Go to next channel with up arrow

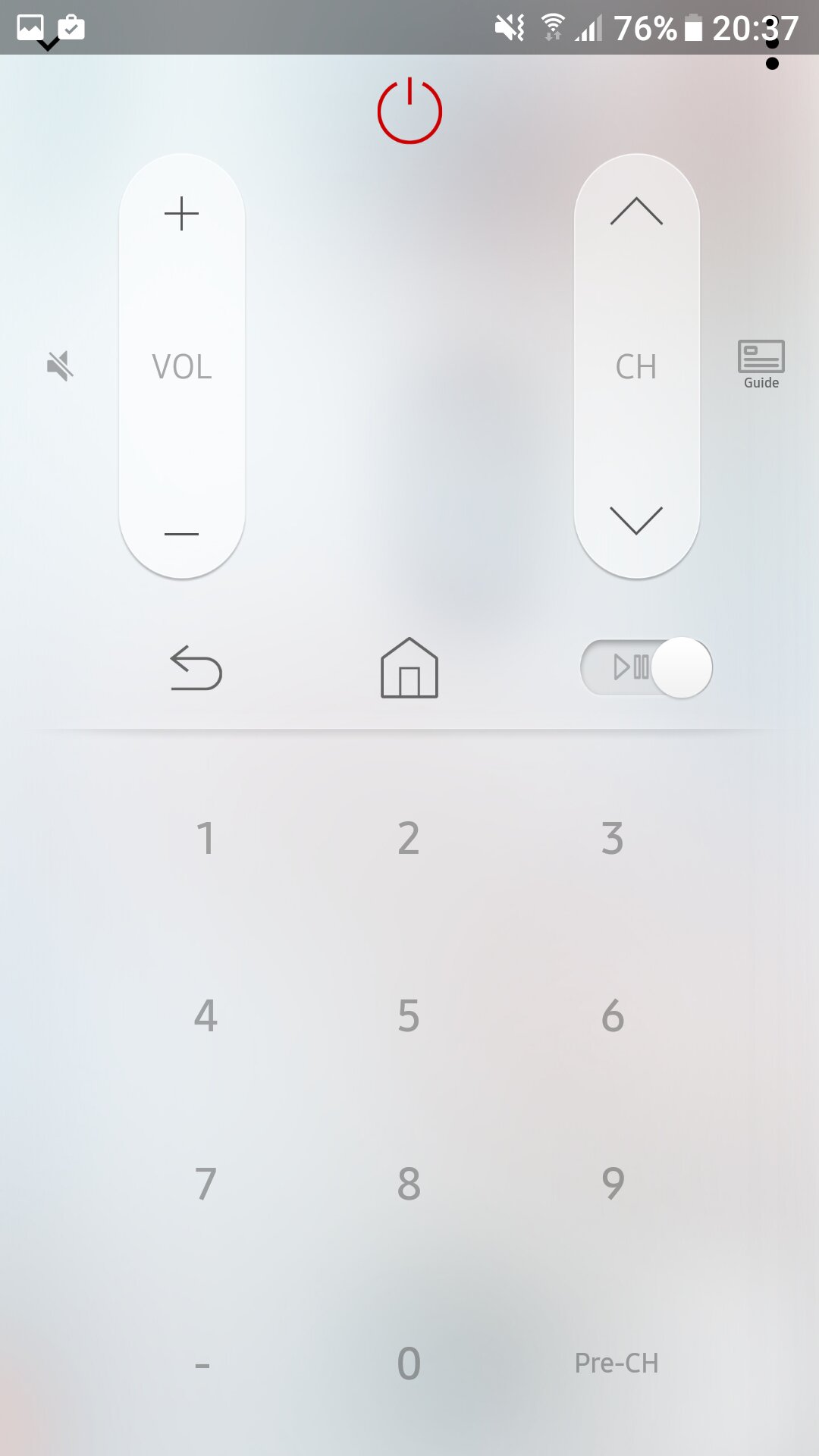[x=636, y=212]
